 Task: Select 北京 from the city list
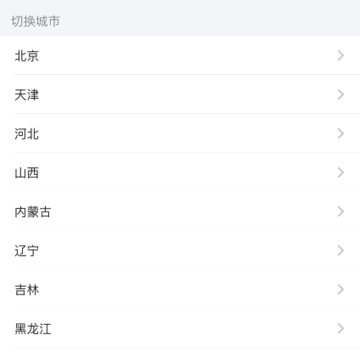pyautogui.click(x=180, y=55)
